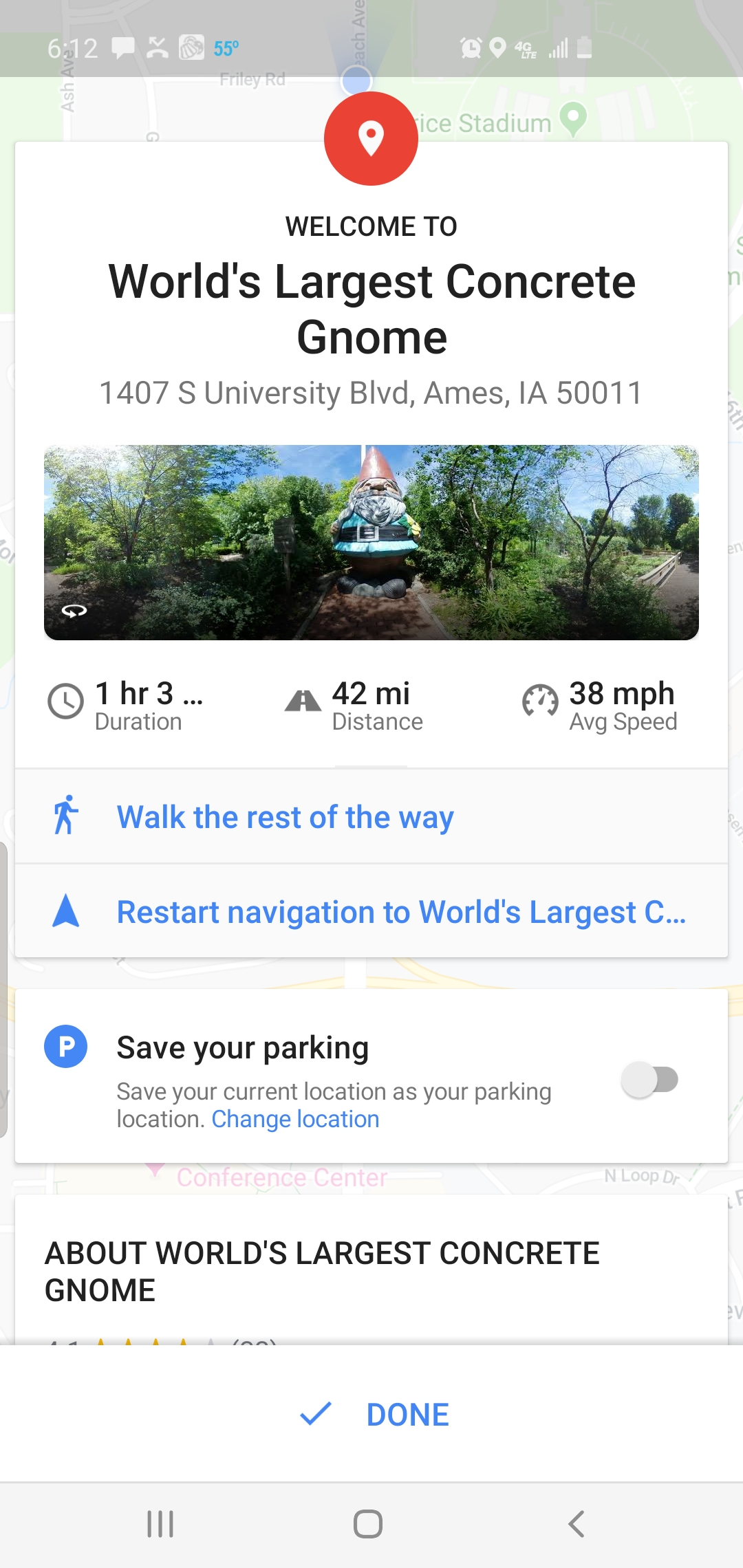Go back with the system back button
Viewport: 743px width, 1568px height.
(577, 1524)
